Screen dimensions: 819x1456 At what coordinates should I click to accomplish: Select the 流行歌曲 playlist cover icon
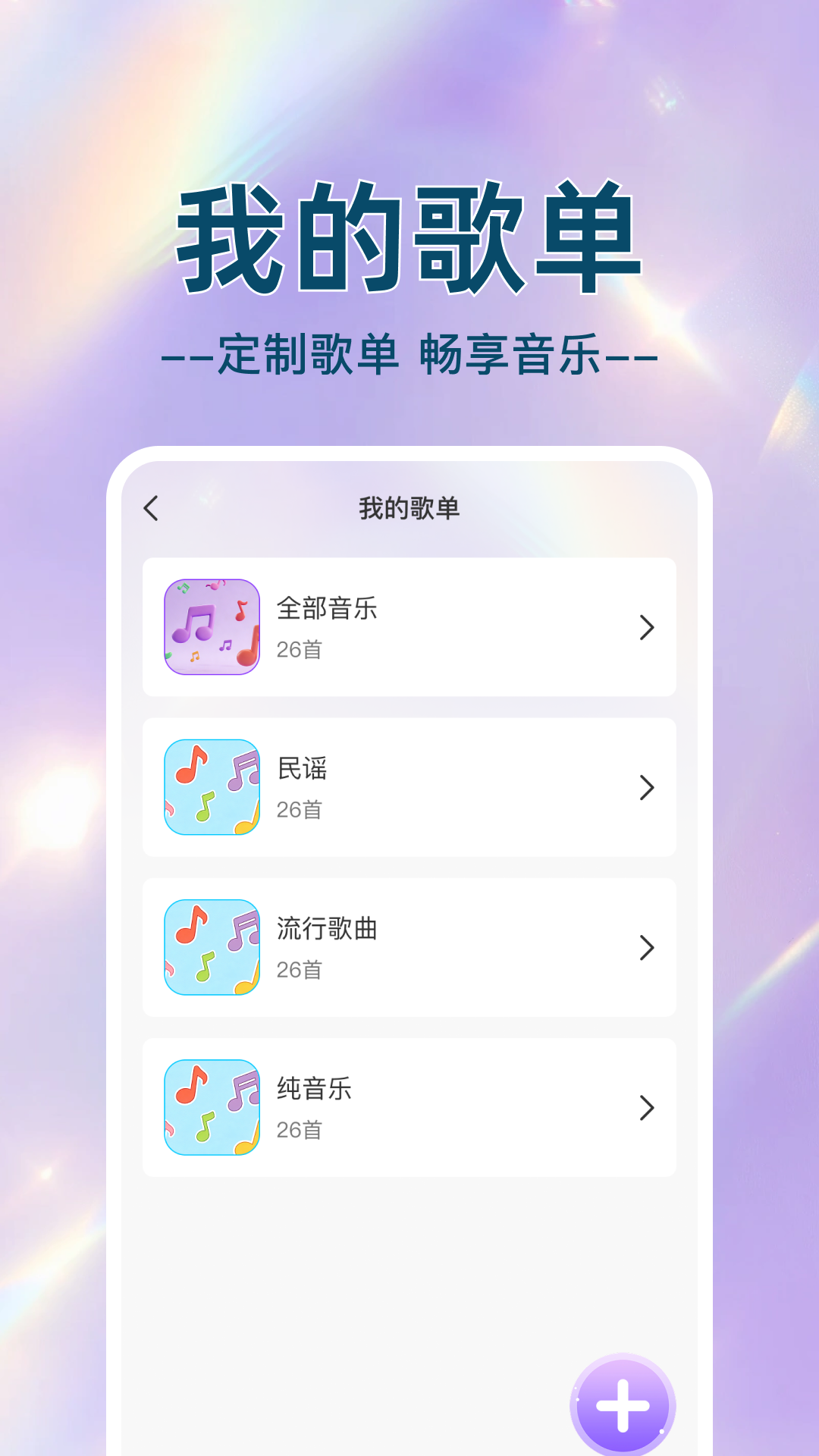211,947
